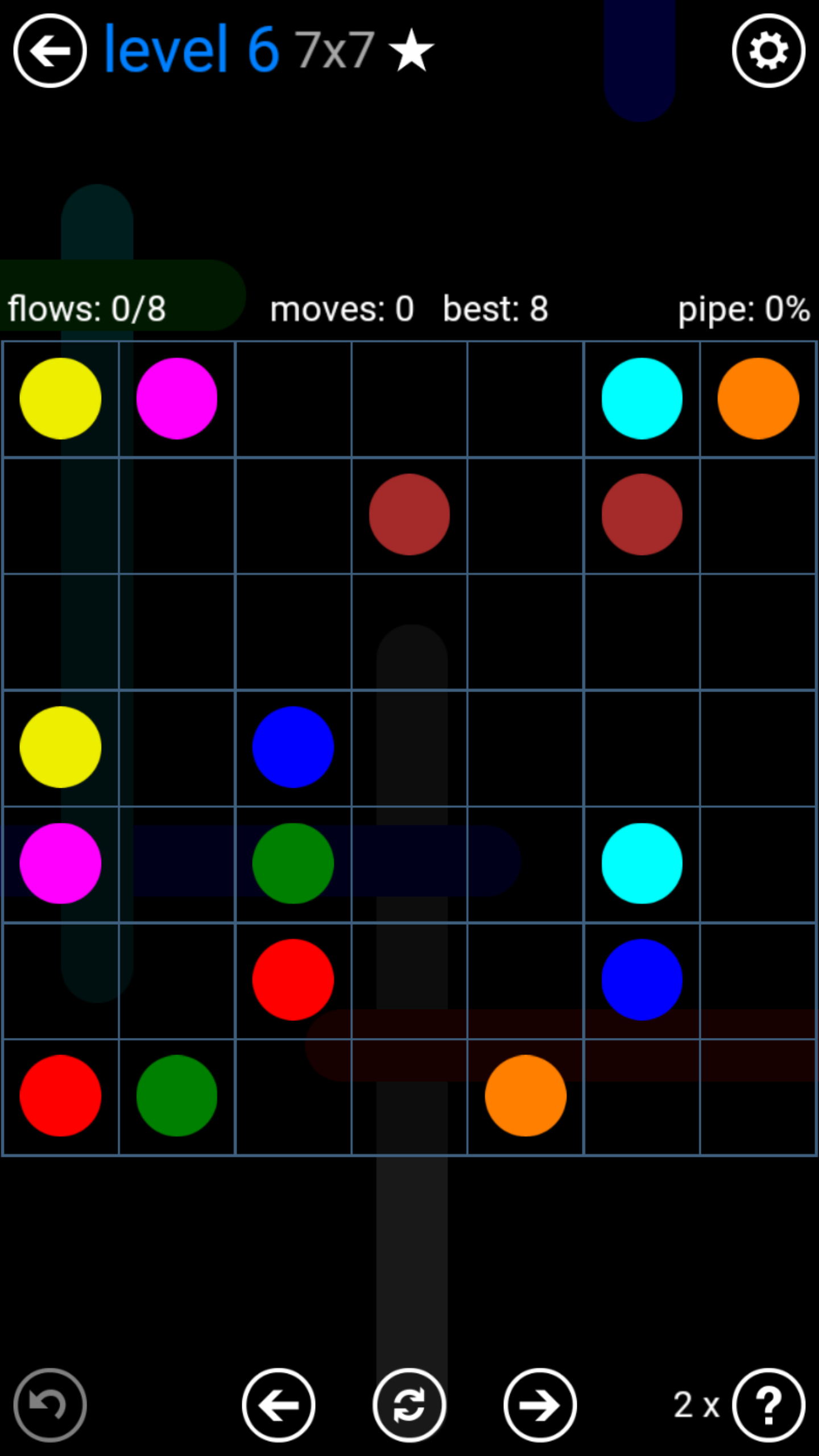Viewport: 819px width, 1456px height.
Task: Restart the level with the refresh button
Action: (409, 1405)
